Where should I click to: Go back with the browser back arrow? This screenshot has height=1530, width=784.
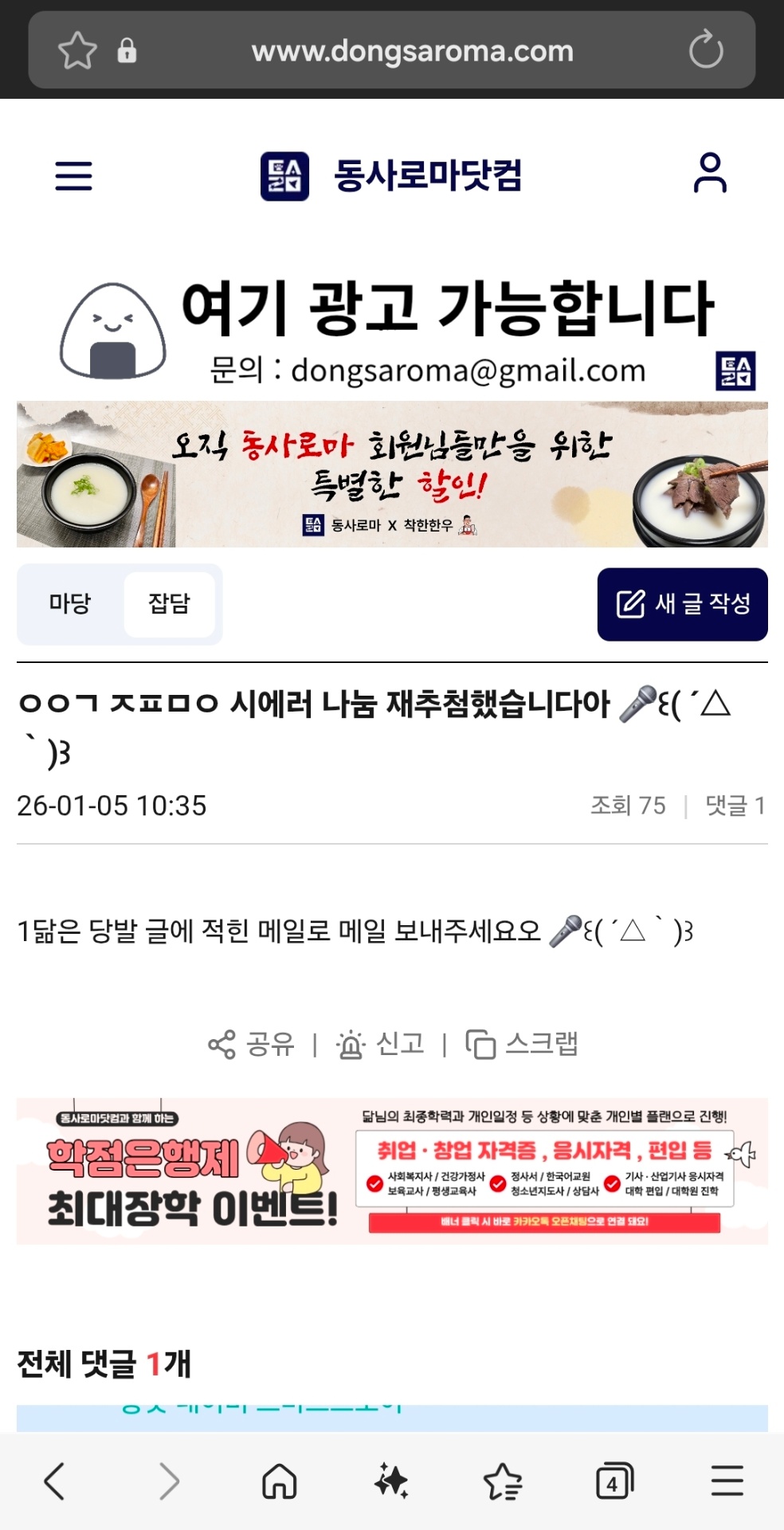pyautogui.click(x=54, y=1481)
